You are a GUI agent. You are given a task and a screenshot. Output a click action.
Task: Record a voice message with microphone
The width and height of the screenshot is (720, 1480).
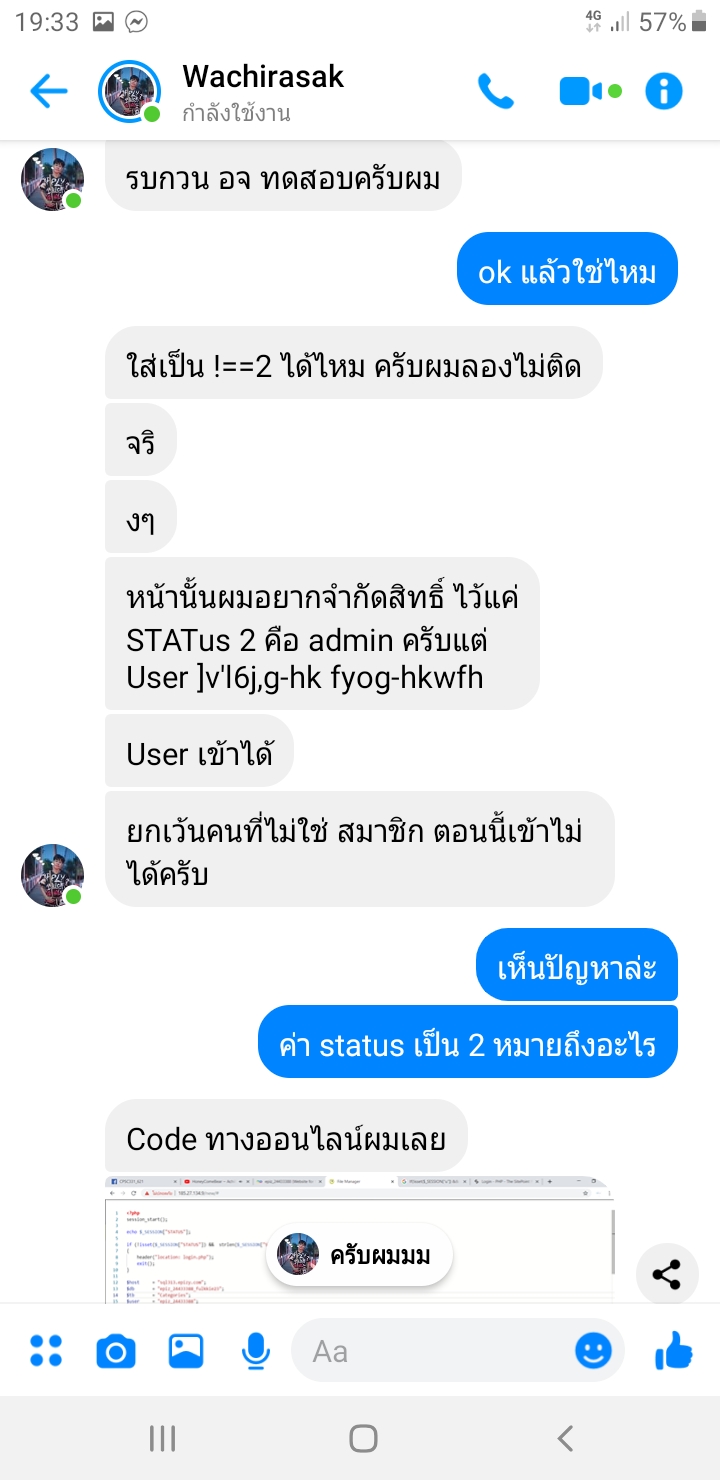(x=256, y=1351)
